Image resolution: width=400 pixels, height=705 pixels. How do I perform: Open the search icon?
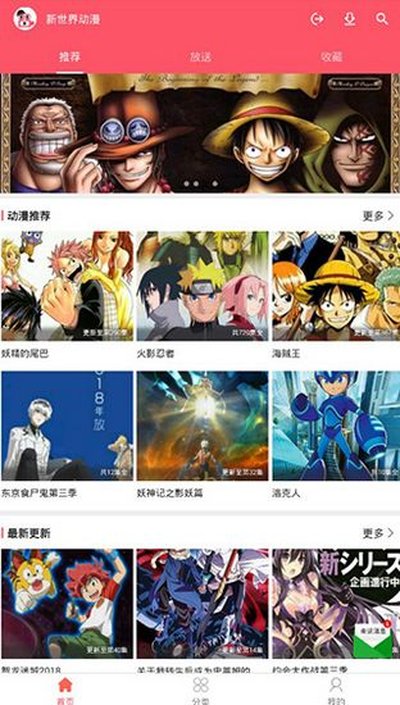point(382,19)
